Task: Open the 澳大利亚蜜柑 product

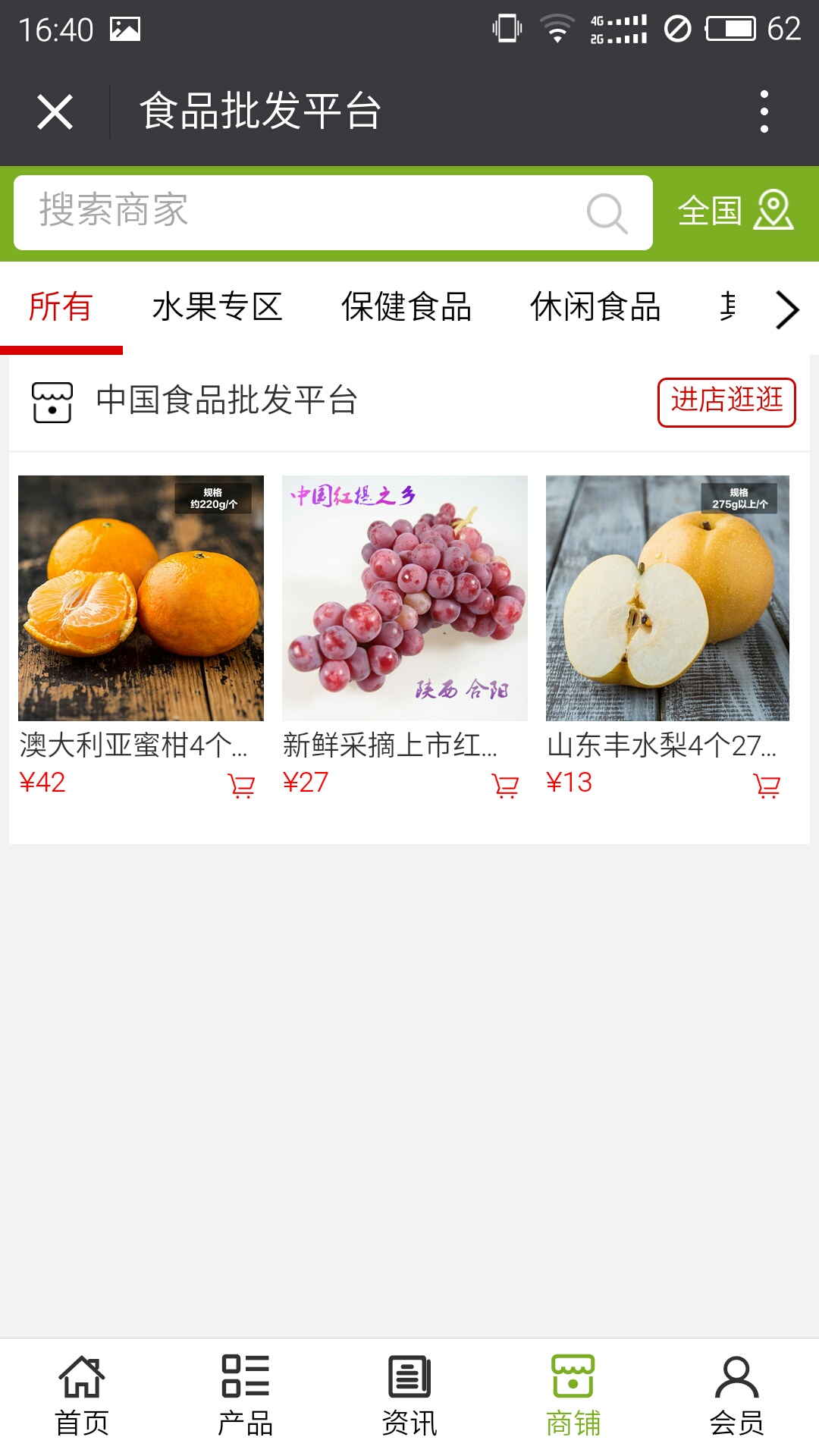Action: tap(141, 598)
